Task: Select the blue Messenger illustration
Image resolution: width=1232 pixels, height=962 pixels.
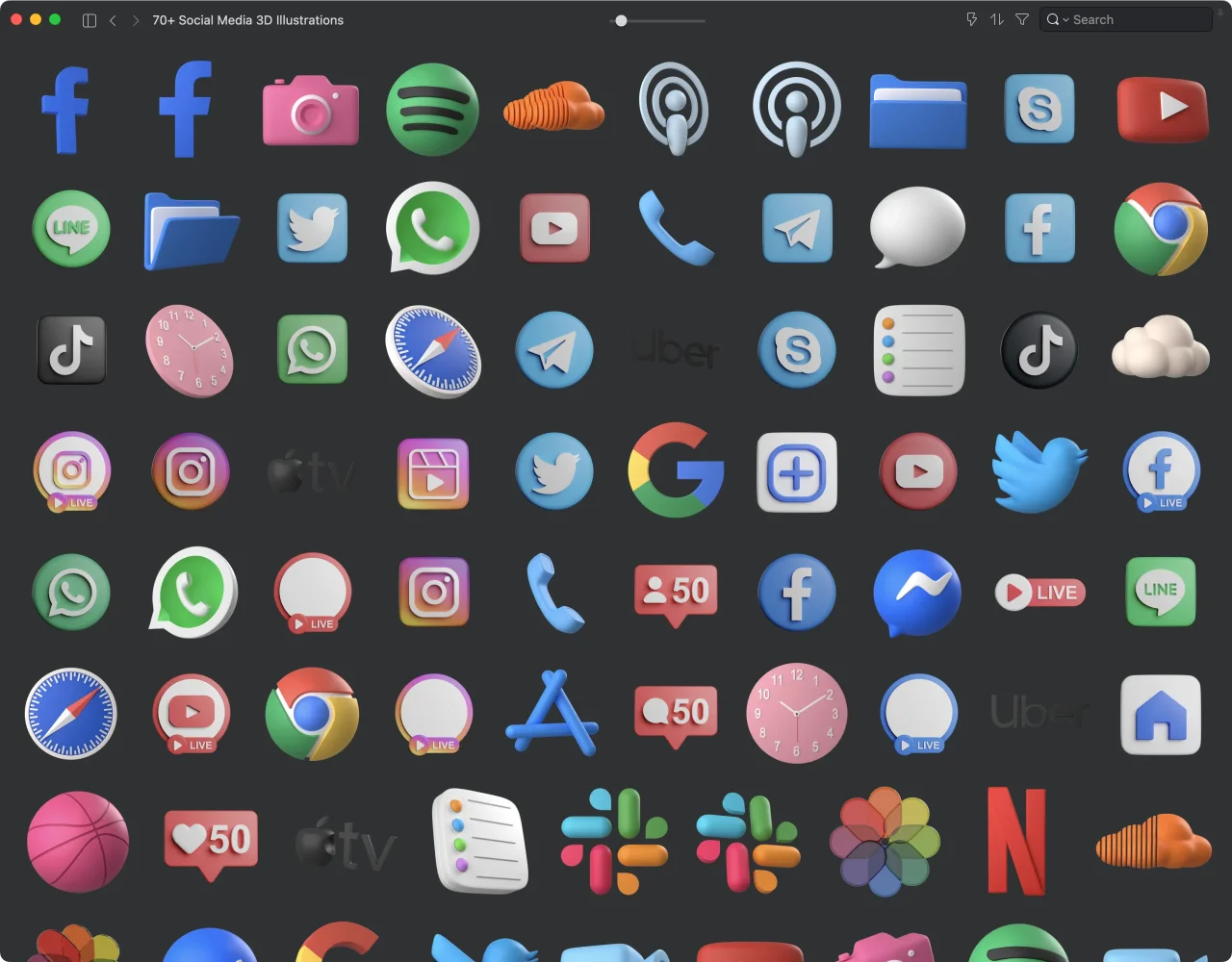Action: pyautogui.click(x=916, y=592)
